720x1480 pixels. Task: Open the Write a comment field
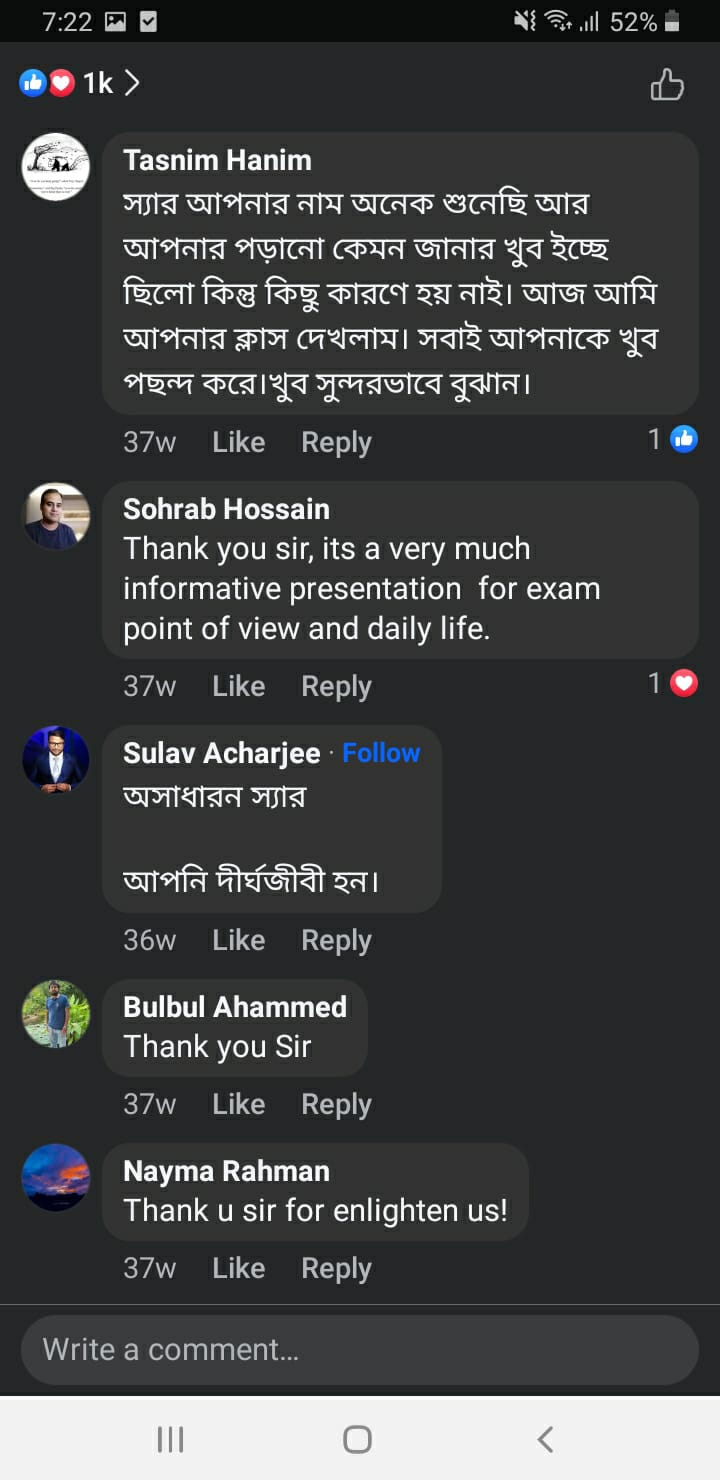pos(360,1350)
